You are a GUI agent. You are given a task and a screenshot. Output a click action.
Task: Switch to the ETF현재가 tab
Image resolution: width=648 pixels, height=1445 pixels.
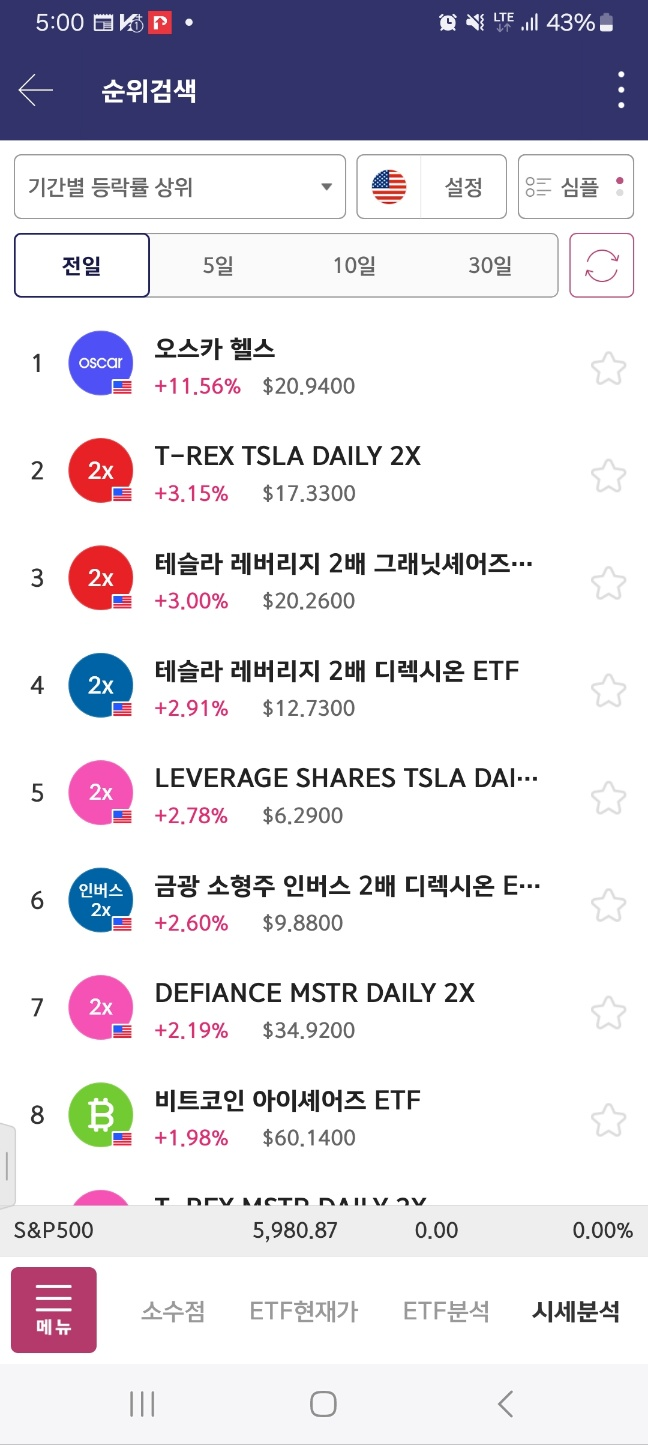304,1311
